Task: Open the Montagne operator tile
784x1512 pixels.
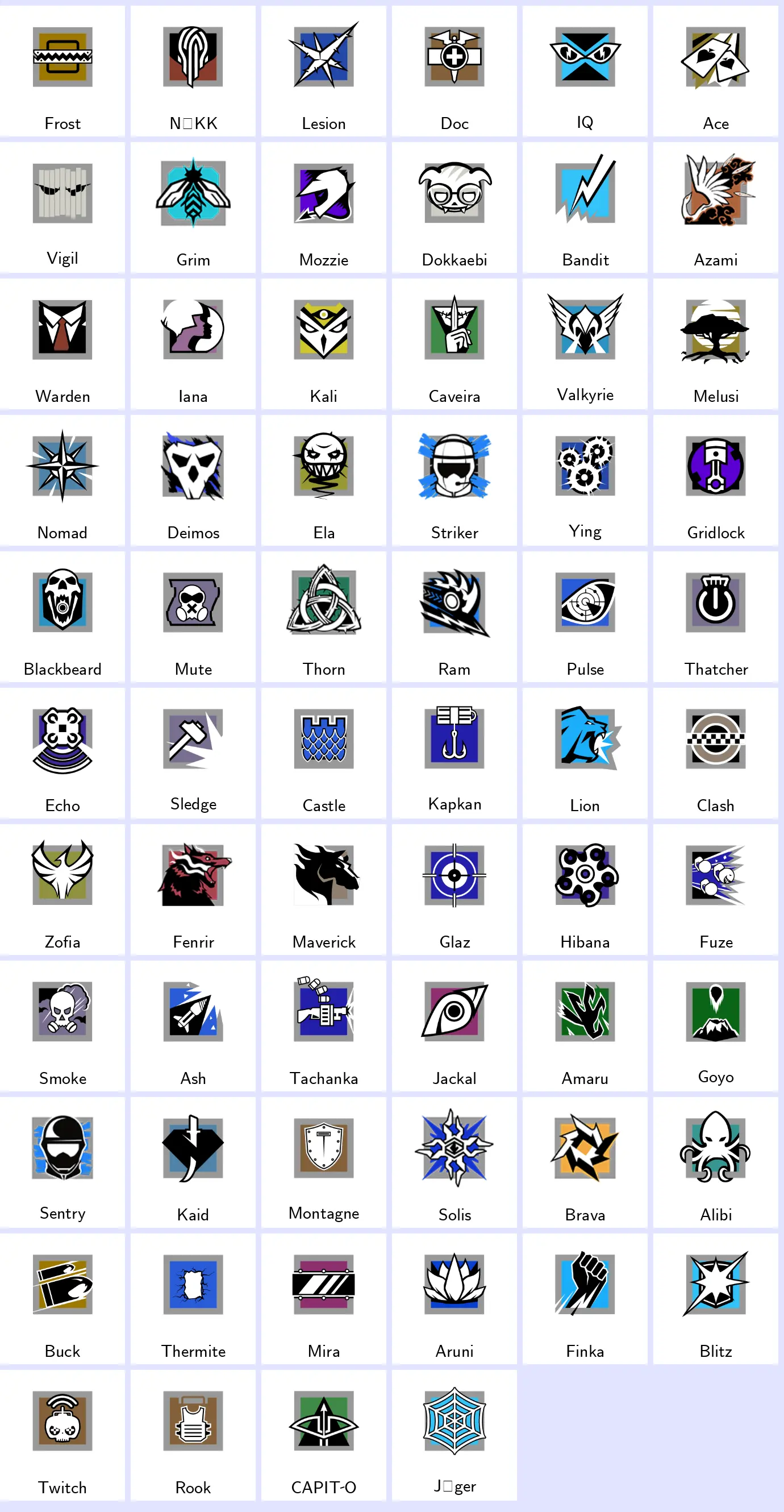Action: click(323, 1162)
